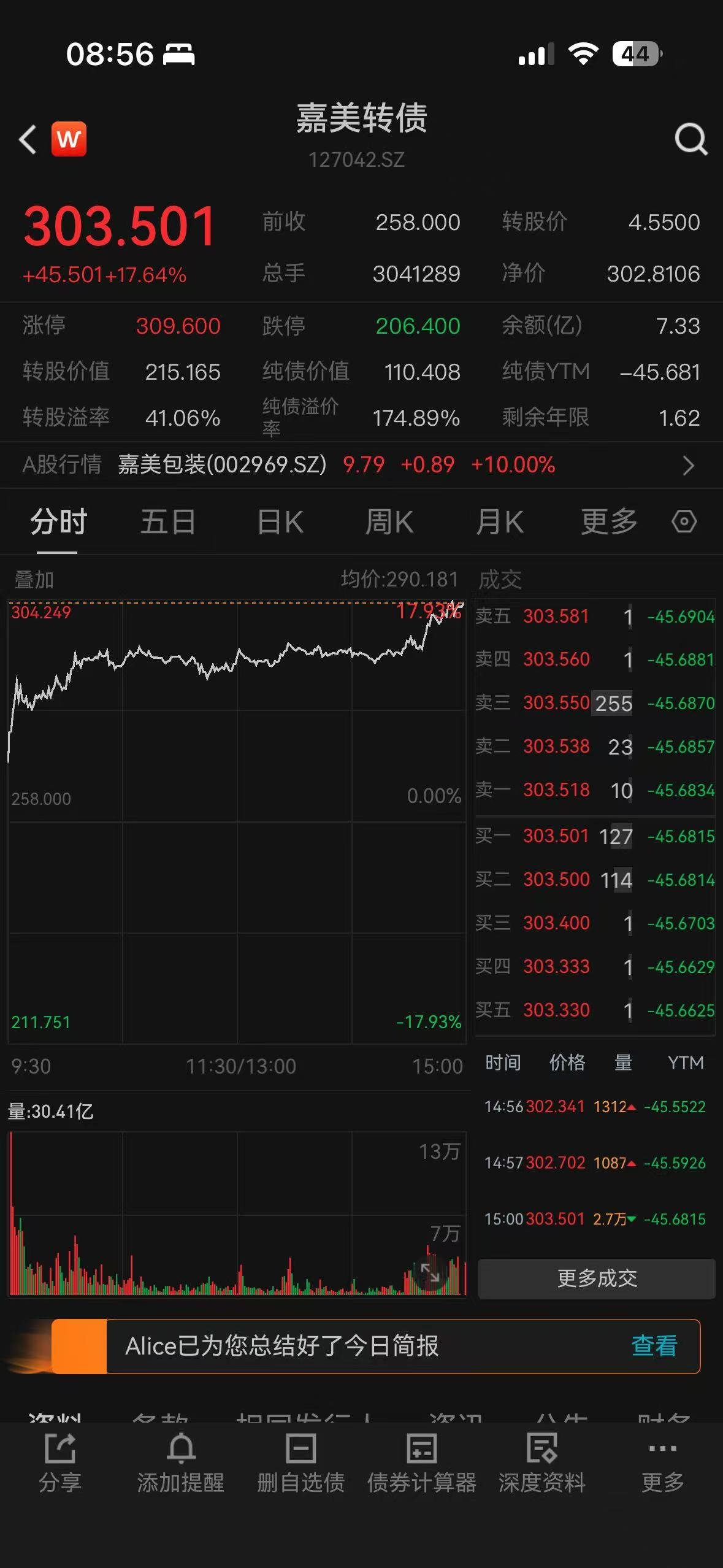Show the 月K chart
This screenshot has width=723, height=1568.
500,523
